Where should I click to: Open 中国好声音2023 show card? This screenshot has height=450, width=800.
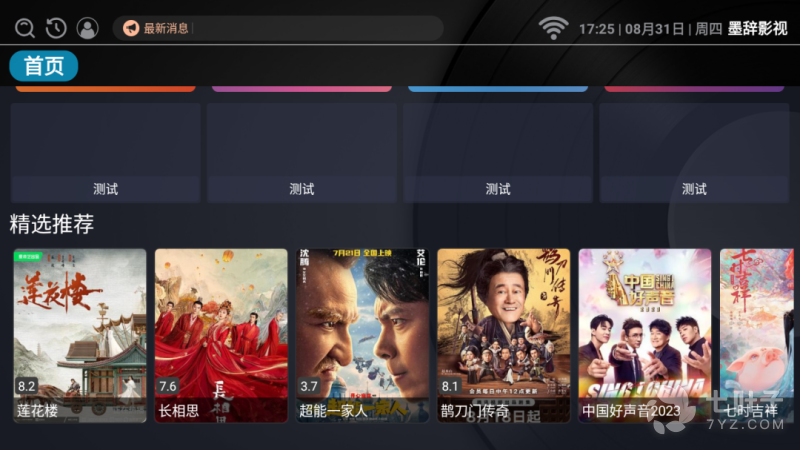[x=645, y=335]
